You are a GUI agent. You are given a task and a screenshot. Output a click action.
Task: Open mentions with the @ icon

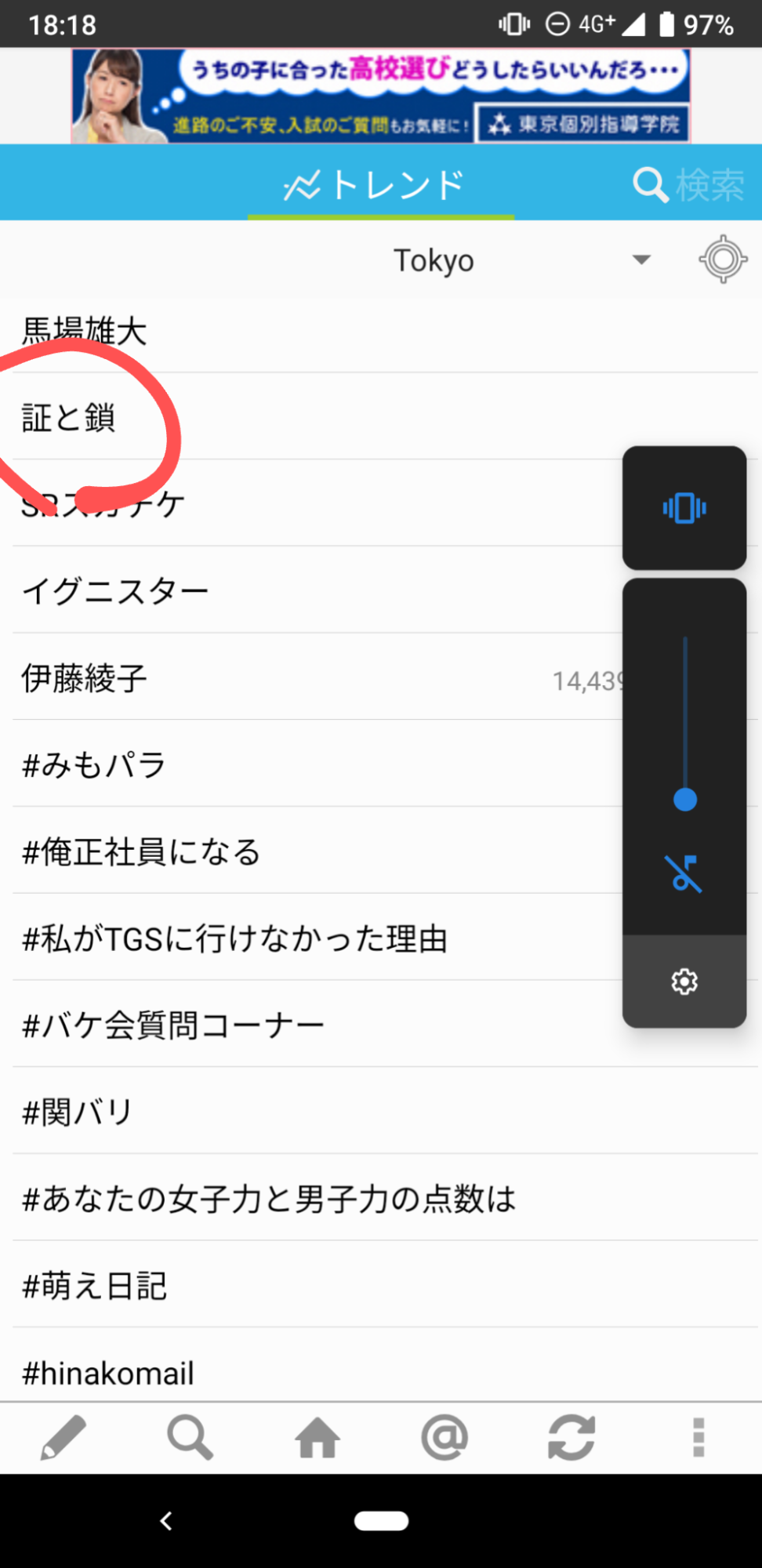[444, 1438]
